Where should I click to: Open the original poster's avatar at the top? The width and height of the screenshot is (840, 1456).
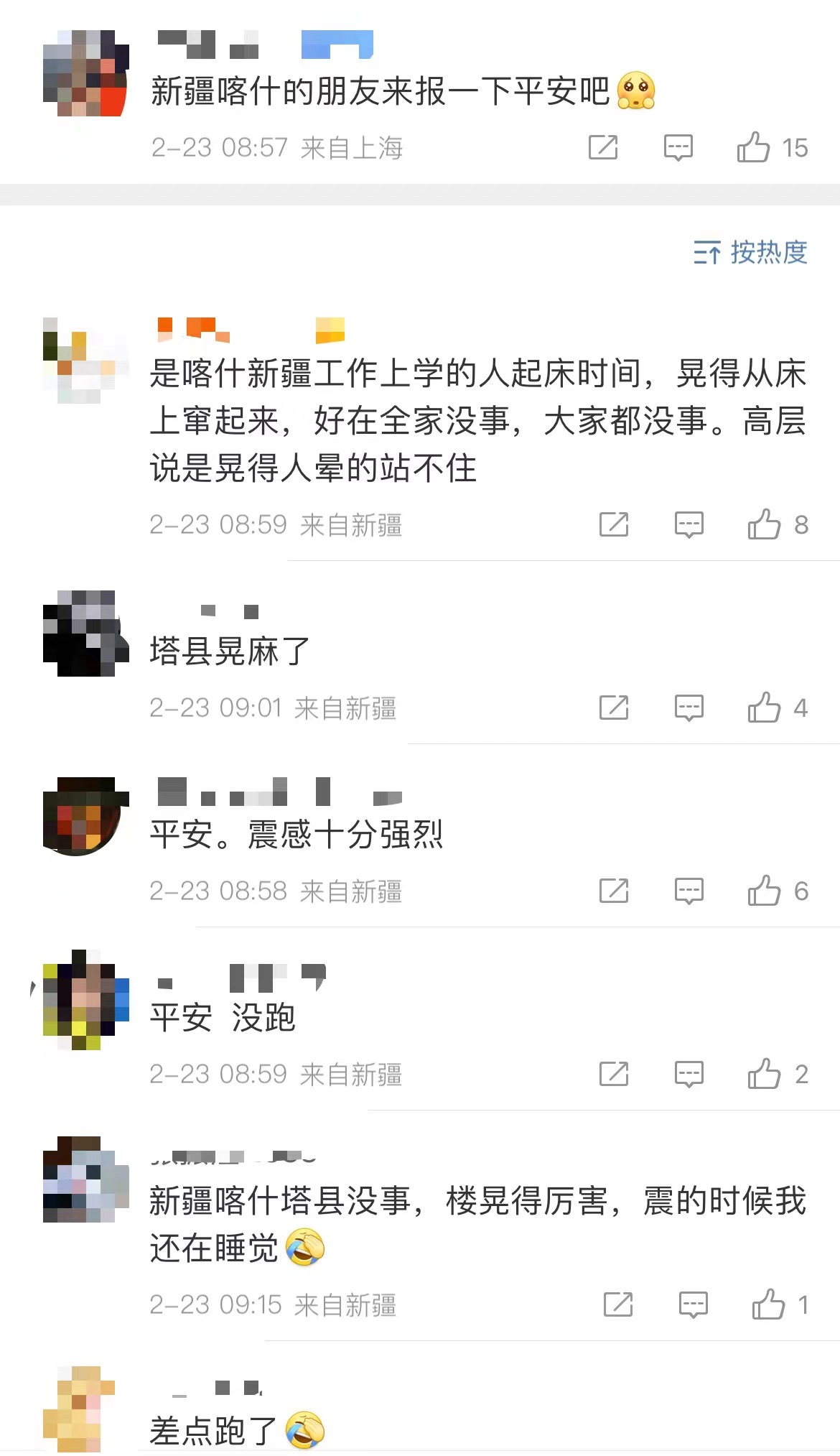click(x=85, y=73)
